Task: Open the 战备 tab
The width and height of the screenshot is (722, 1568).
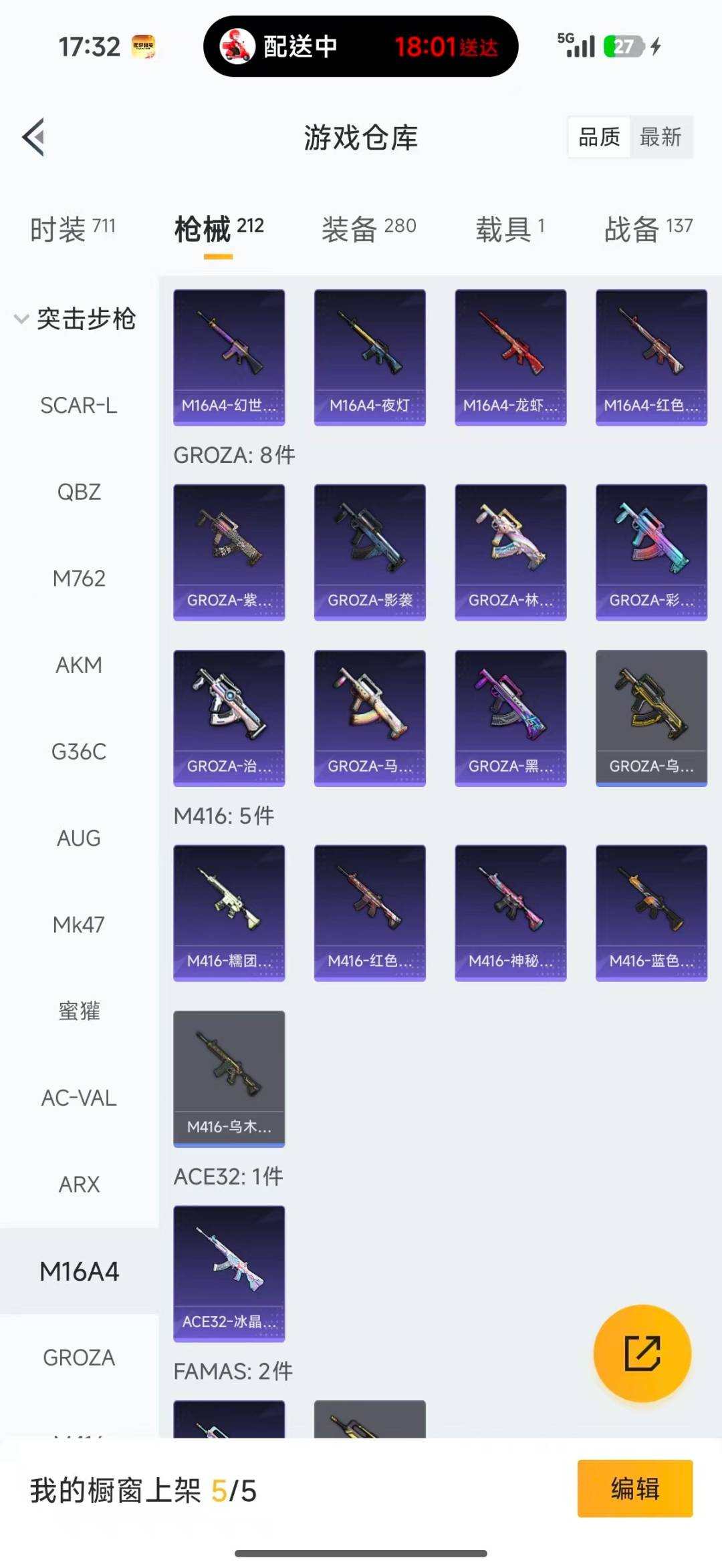Action: click(648, 229)
